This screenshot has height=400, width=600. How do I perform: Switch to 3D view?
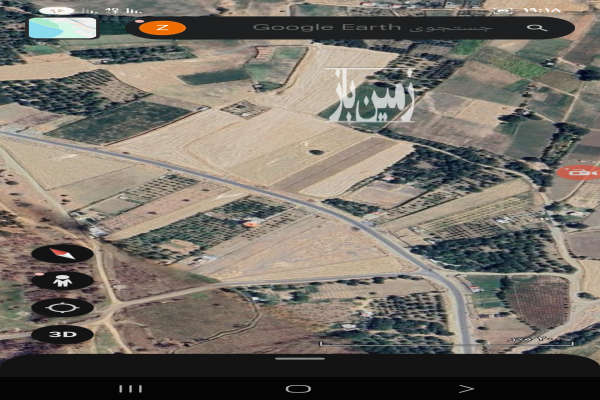tap(62, 335)
